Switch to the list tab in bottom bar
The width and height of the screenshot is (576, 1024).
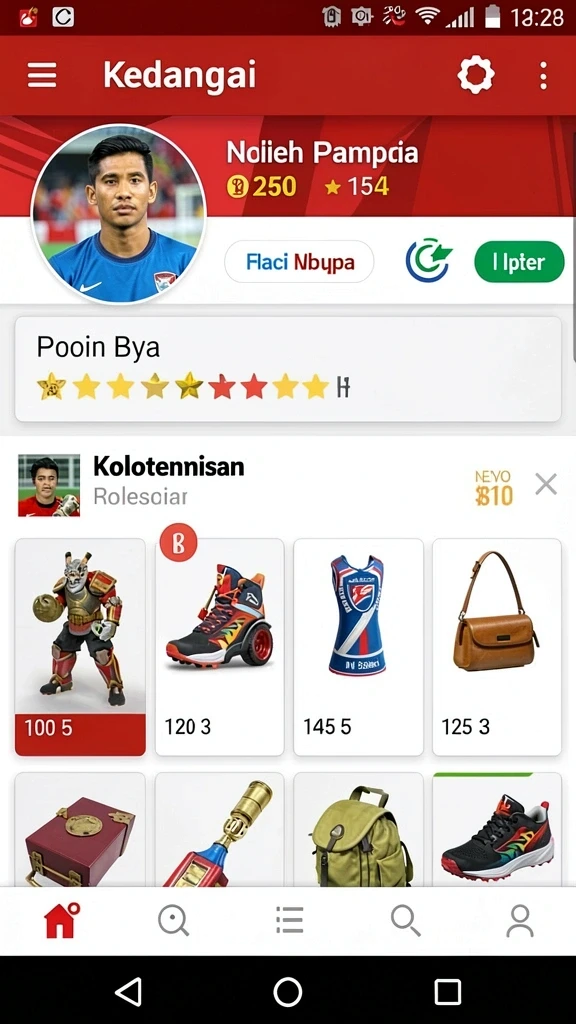click(289, 920)
